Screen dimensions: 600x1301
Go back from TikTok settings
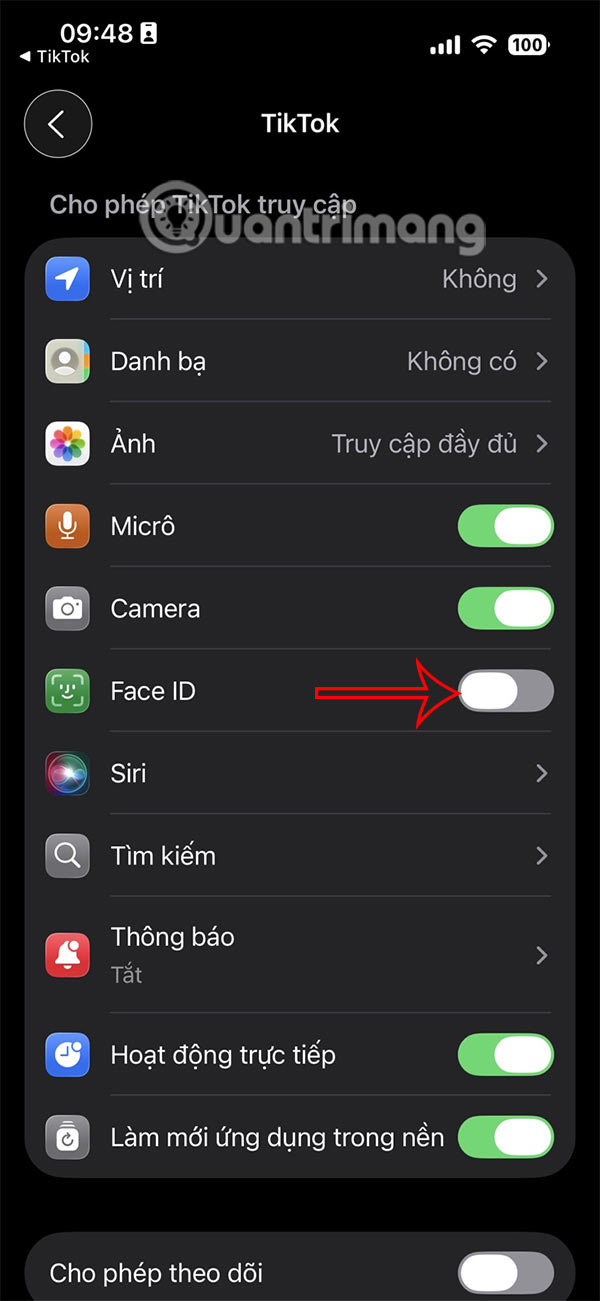(58, 124)
